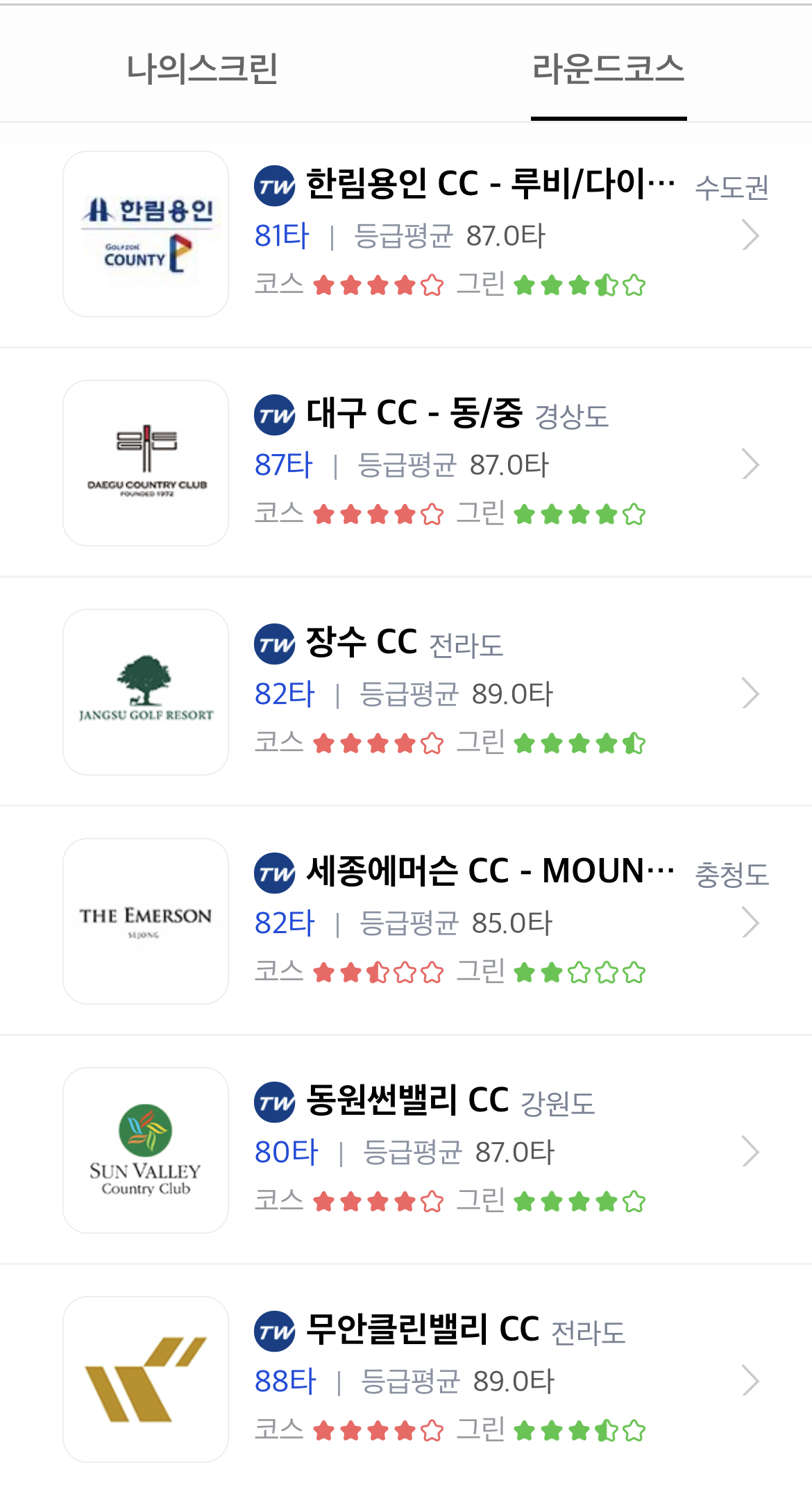Select the 라운드코스 tab

tap(609, 69)
